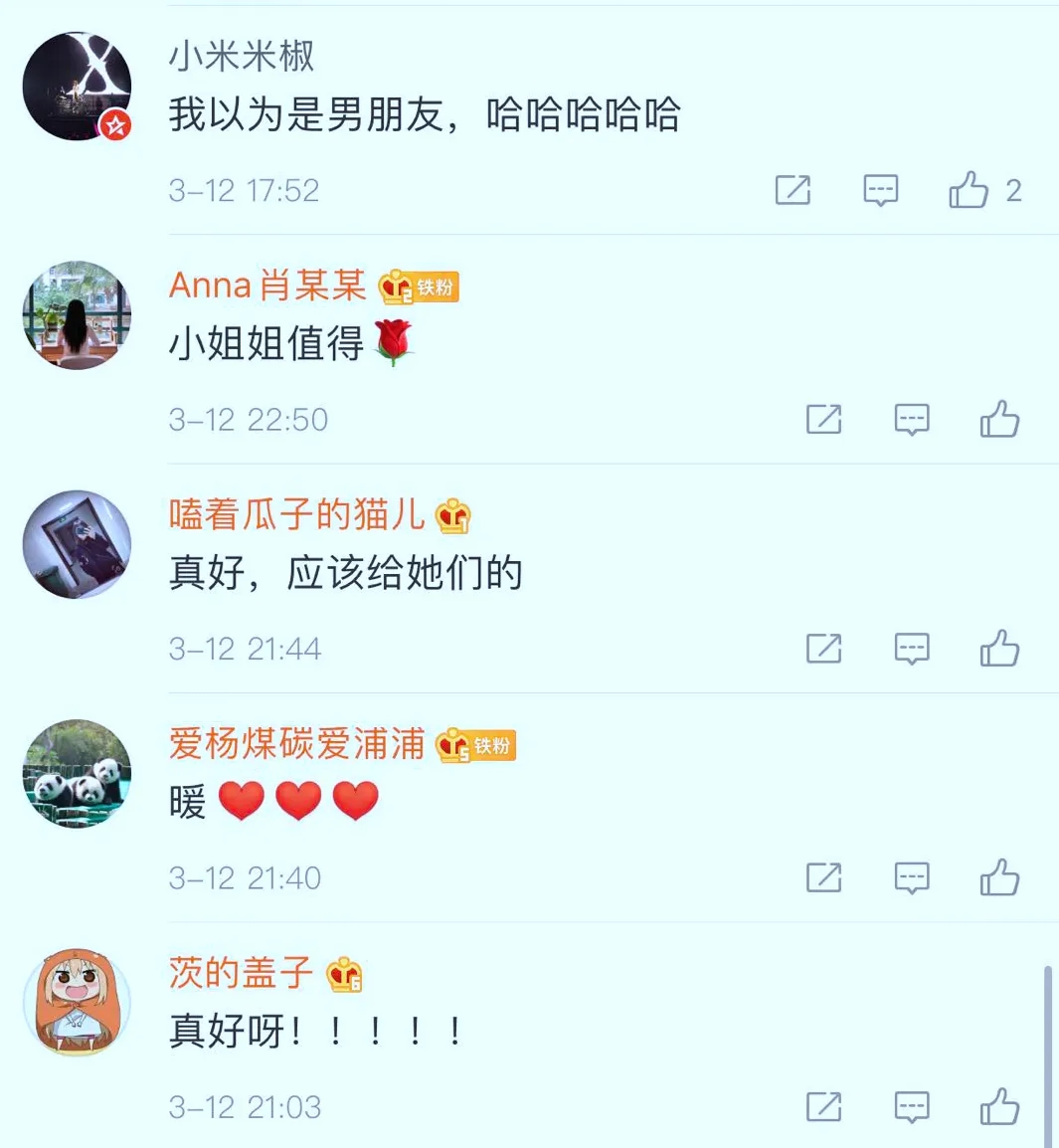This screenshot has height=1148, width=1059.
Task: Like 爱杨煤碳爱浦浦's comment
Action: click(x=999, y=877)
